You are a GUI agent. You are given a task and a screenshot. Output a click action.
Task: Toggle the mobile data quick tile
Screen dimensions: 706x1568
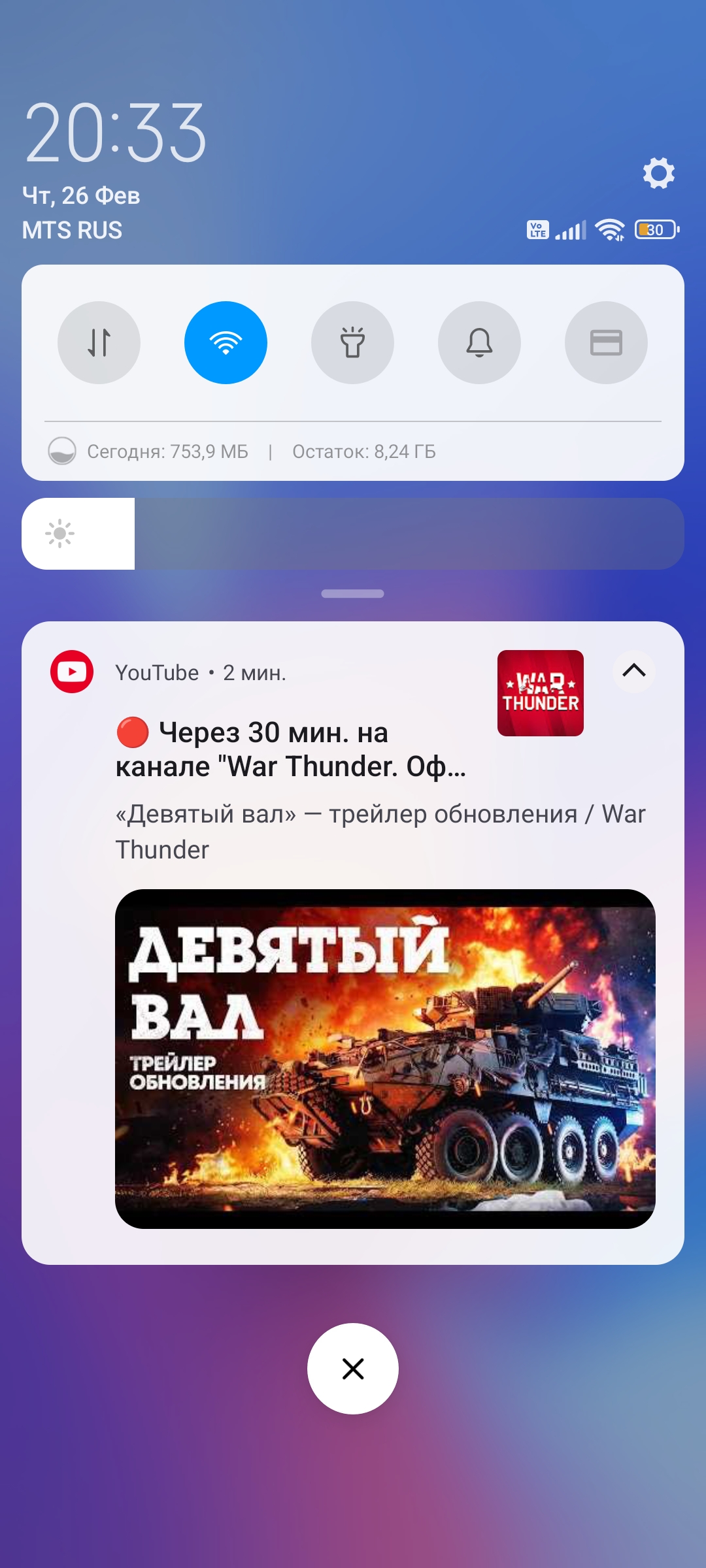pos(99,342)
